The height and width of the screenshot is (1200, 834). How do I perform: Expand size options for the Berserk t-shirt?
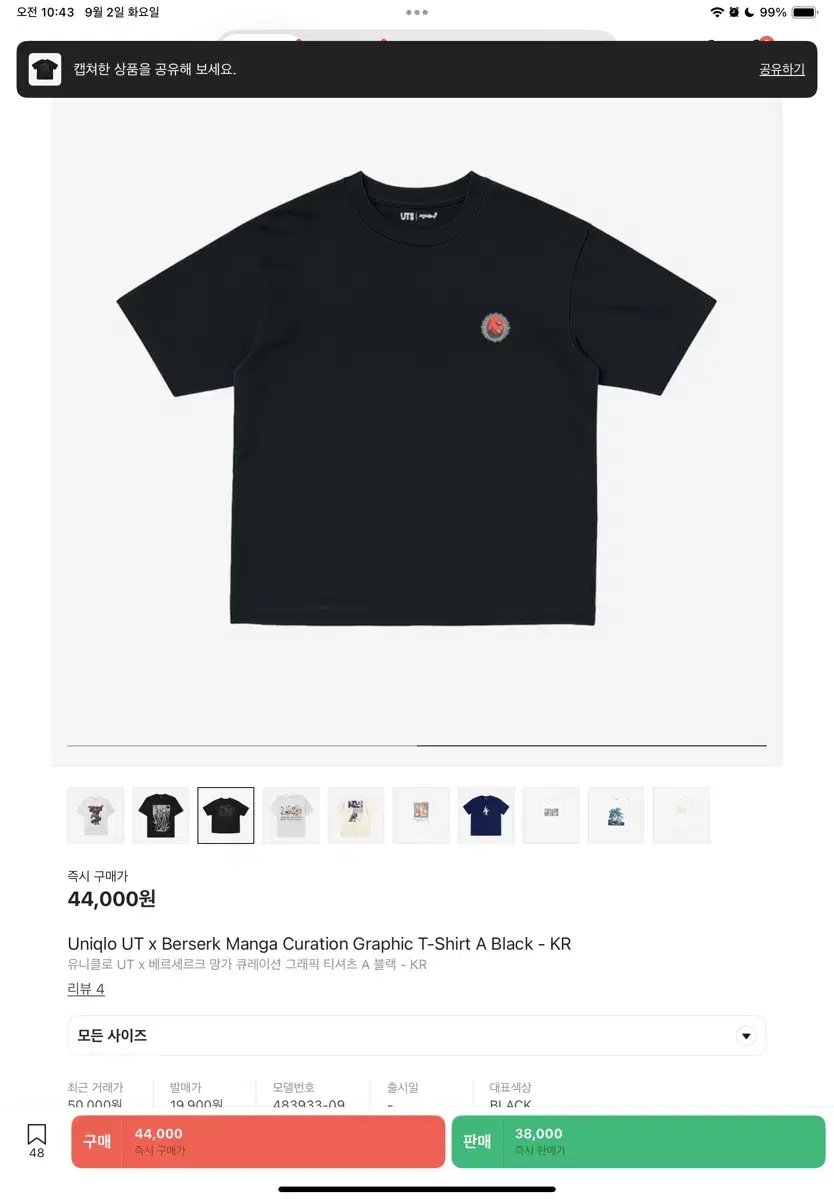[416, 1035]
